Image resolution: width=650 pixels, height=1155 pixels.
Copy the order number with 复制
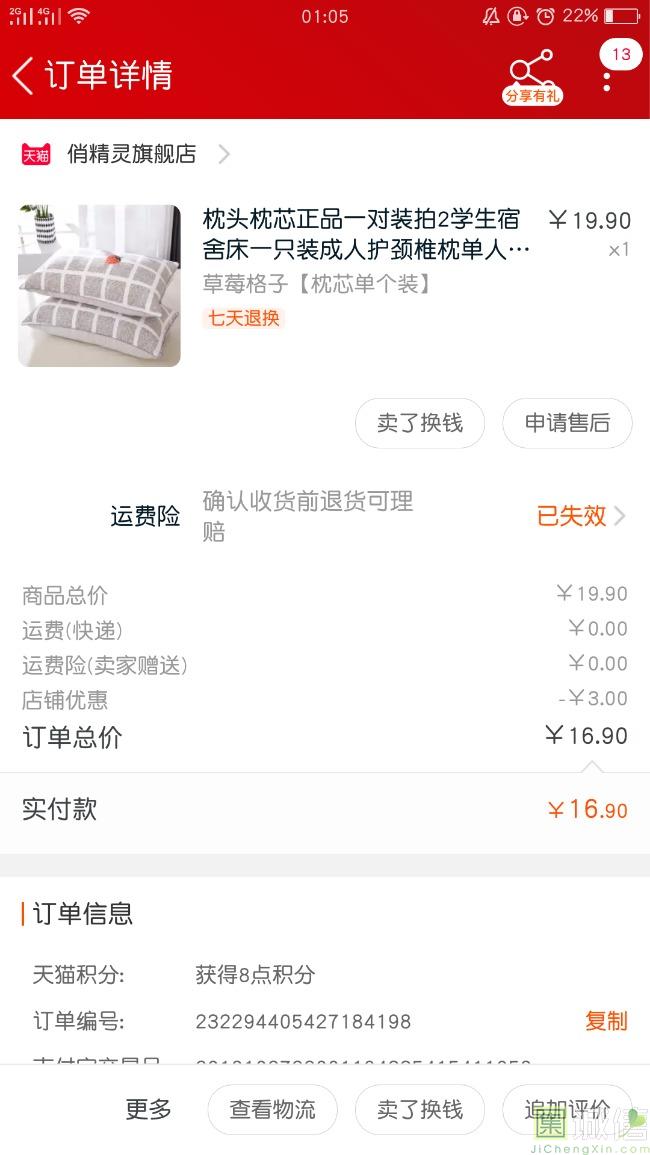[606, 1021]
